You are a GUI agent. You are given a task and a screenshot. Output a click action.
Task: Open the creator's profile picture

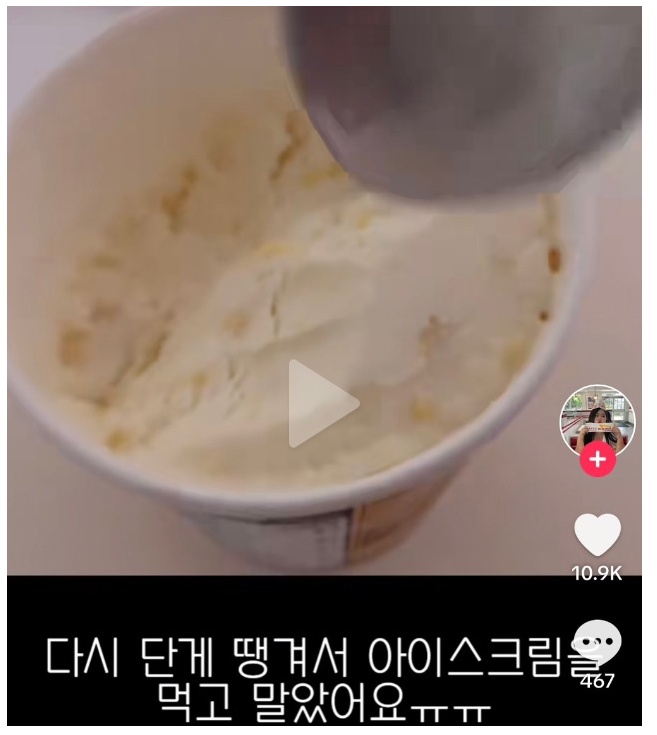(597, 419)
